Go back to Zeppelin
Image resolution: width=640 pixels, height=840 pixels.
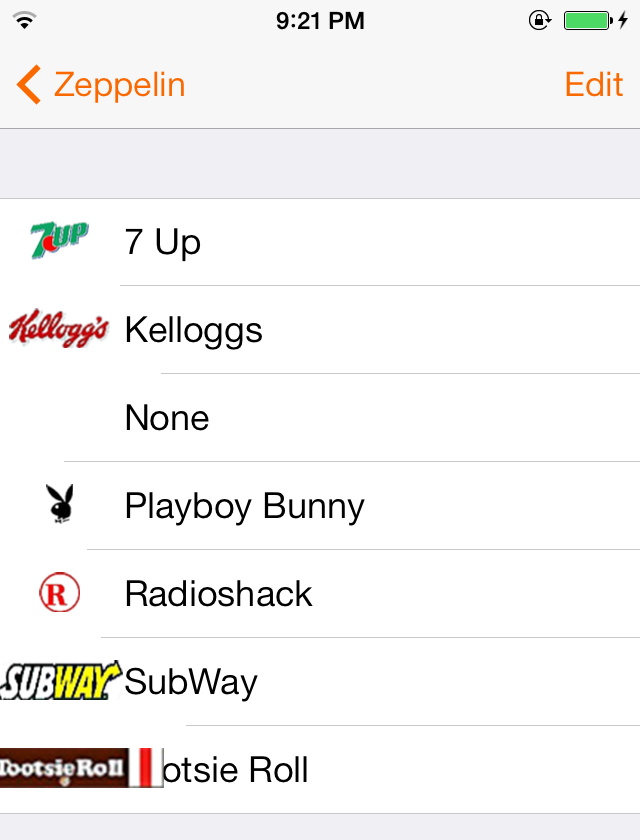tap(102, 85)
